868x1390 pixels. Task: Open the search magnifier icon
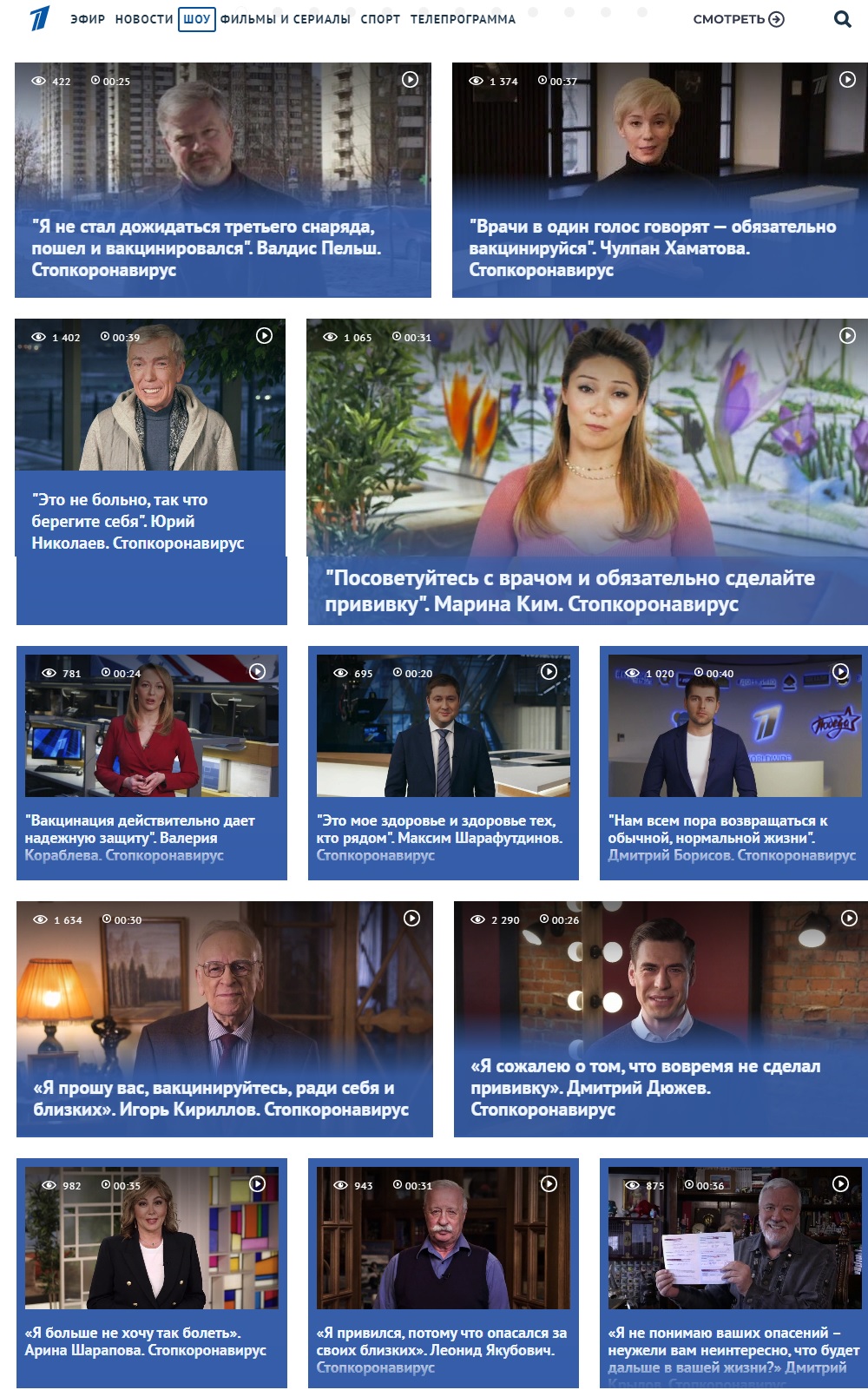coord(842,19)
